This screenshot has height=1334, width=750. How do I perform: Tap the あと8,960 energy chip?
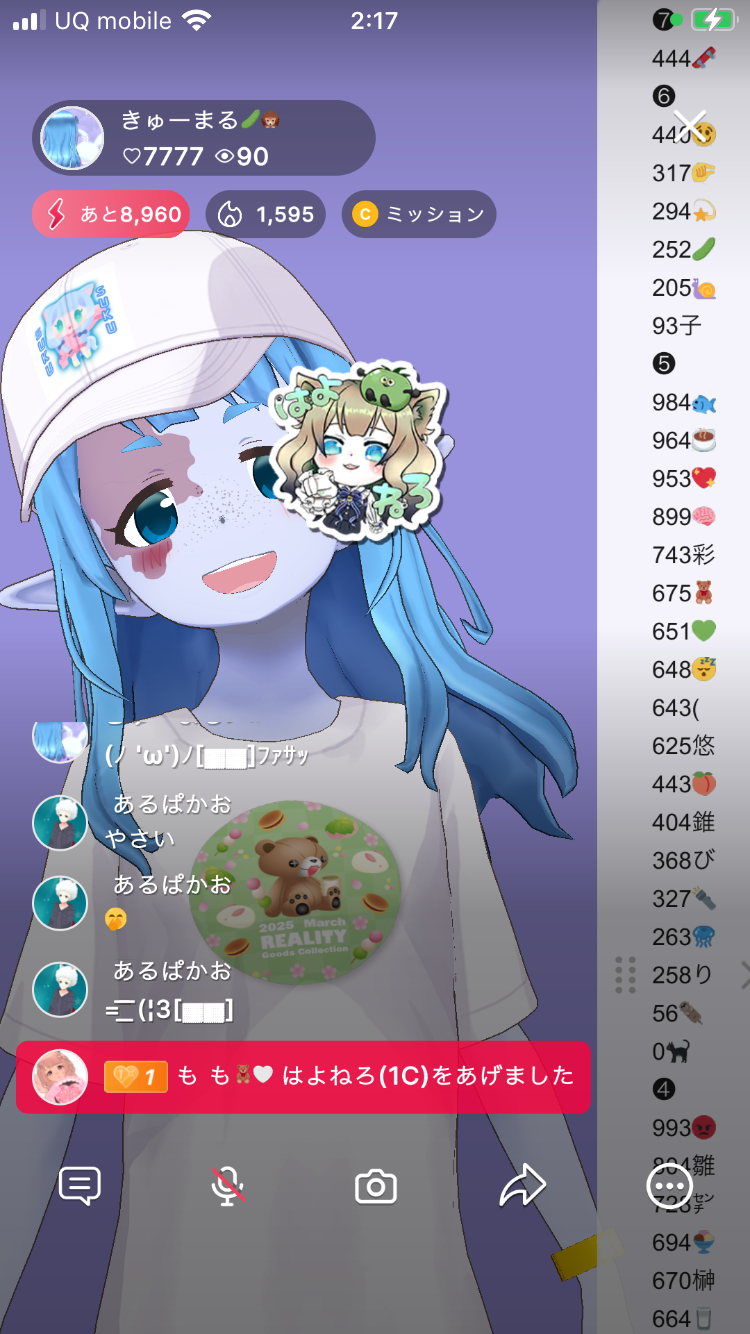click(x=111, y=214)
